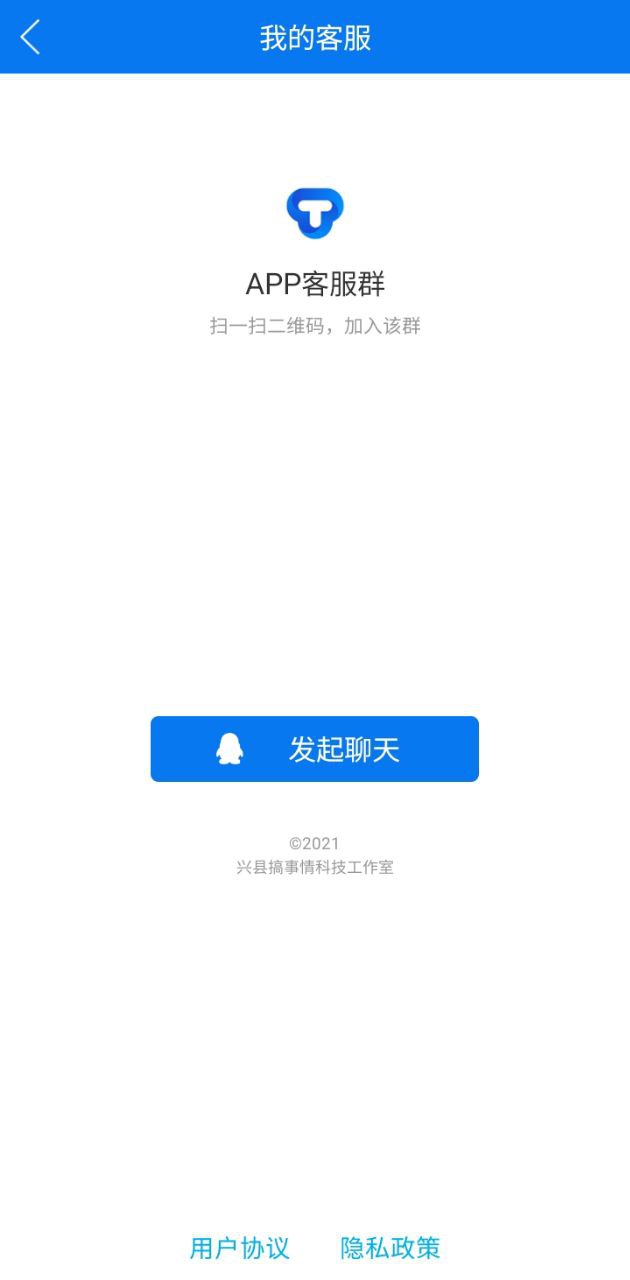Image resolution: width=630 pixels, height=1280 pixels.
Task: Open the 隐私政策 link
Action: [390, 1248]
